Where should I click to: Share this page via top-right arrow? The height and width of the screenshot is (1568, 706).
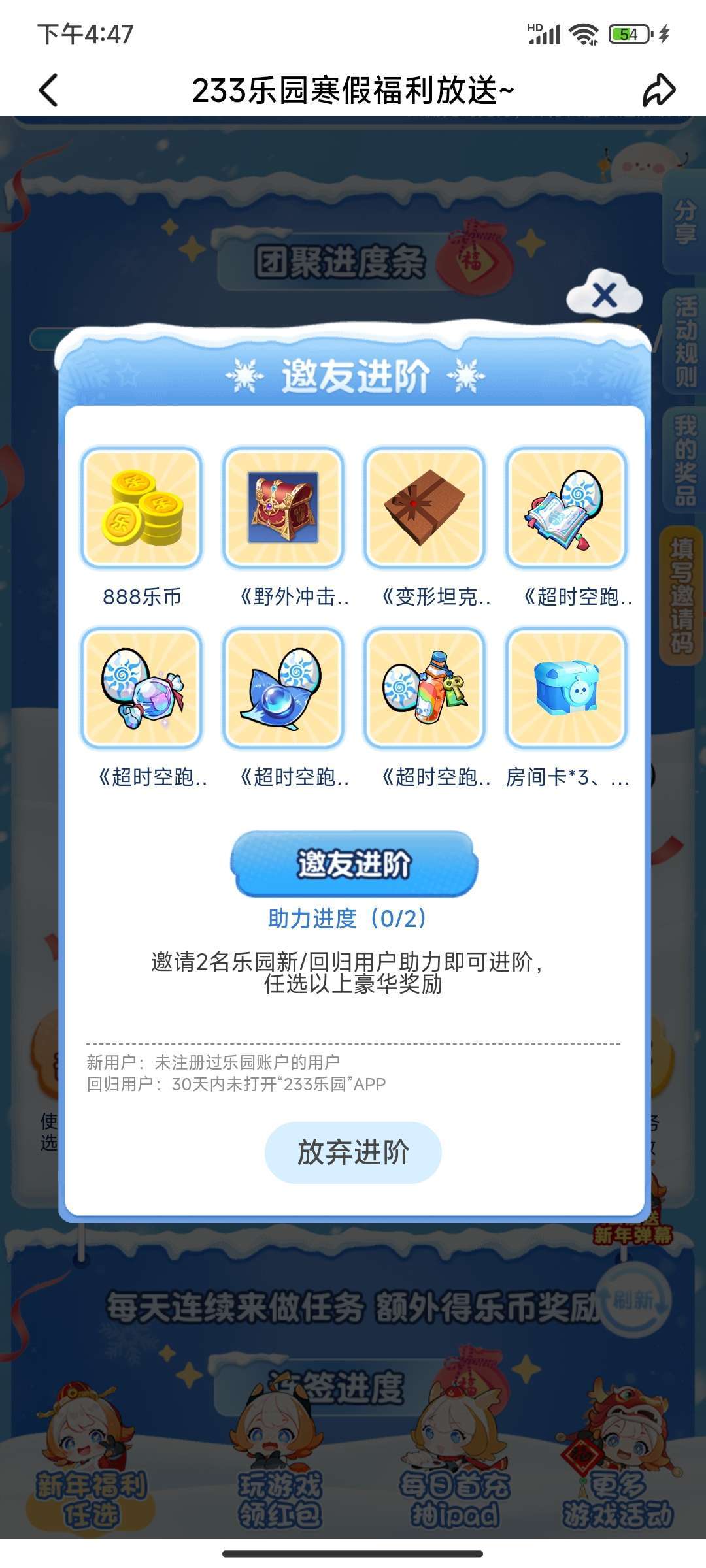pos(658,90)
